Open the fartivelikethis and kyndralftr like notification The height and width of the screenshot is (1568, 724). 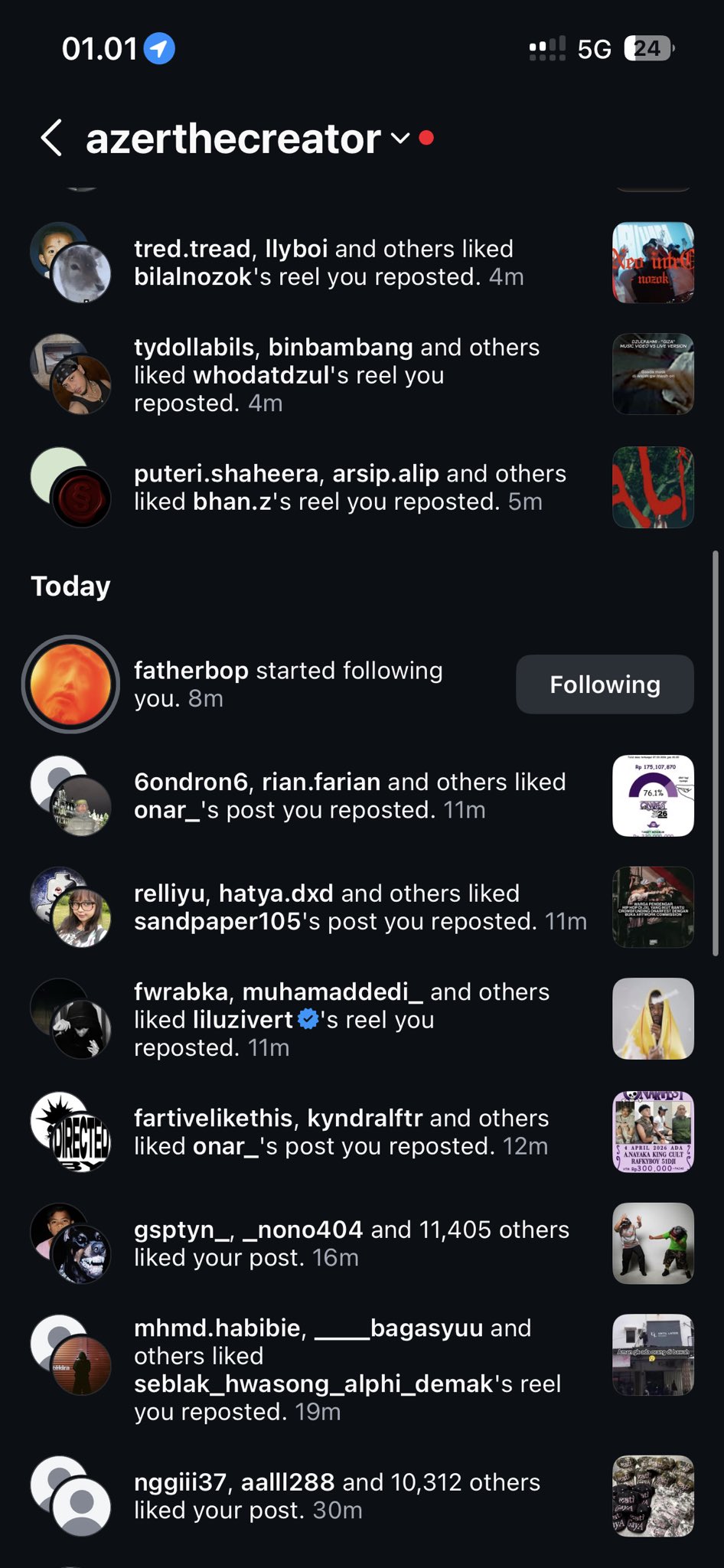tap(341, 1132)
